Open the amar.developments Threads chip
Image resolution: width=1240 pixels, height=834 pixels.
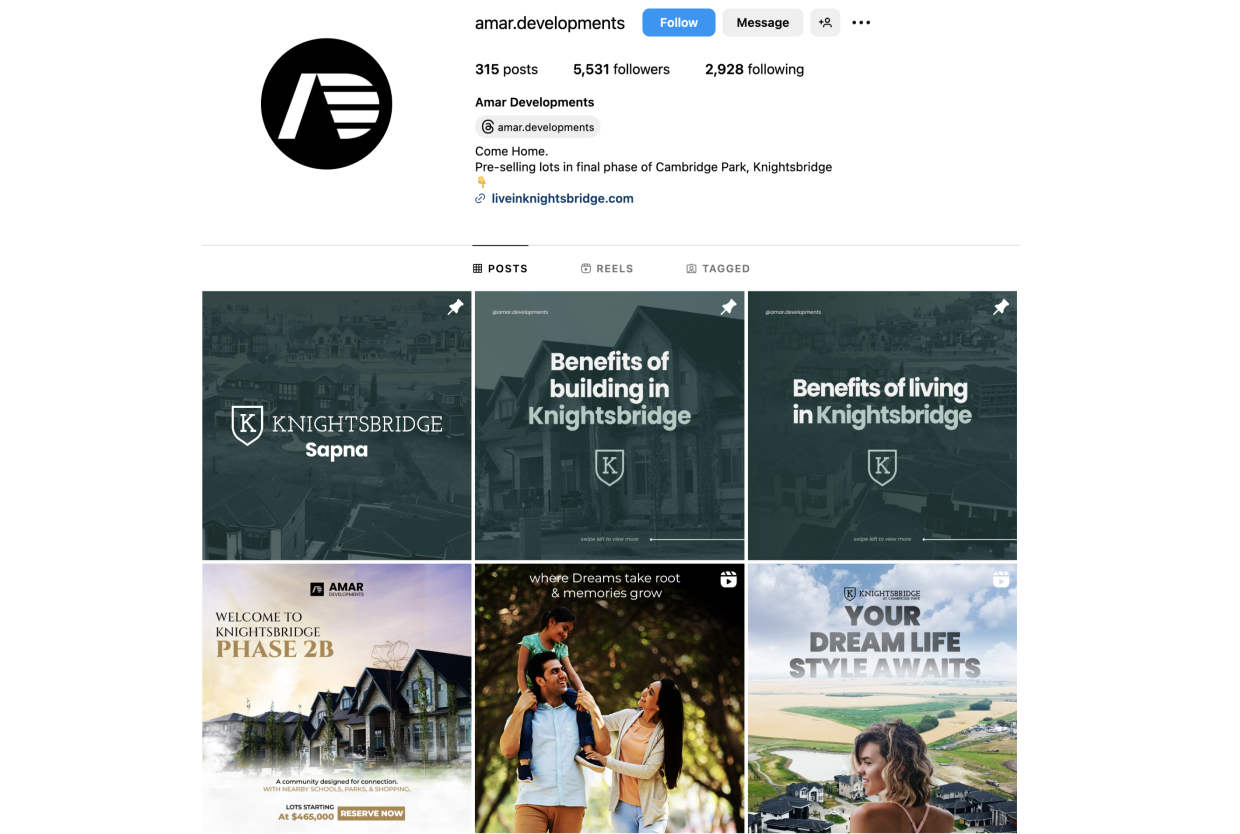[537, 127]
